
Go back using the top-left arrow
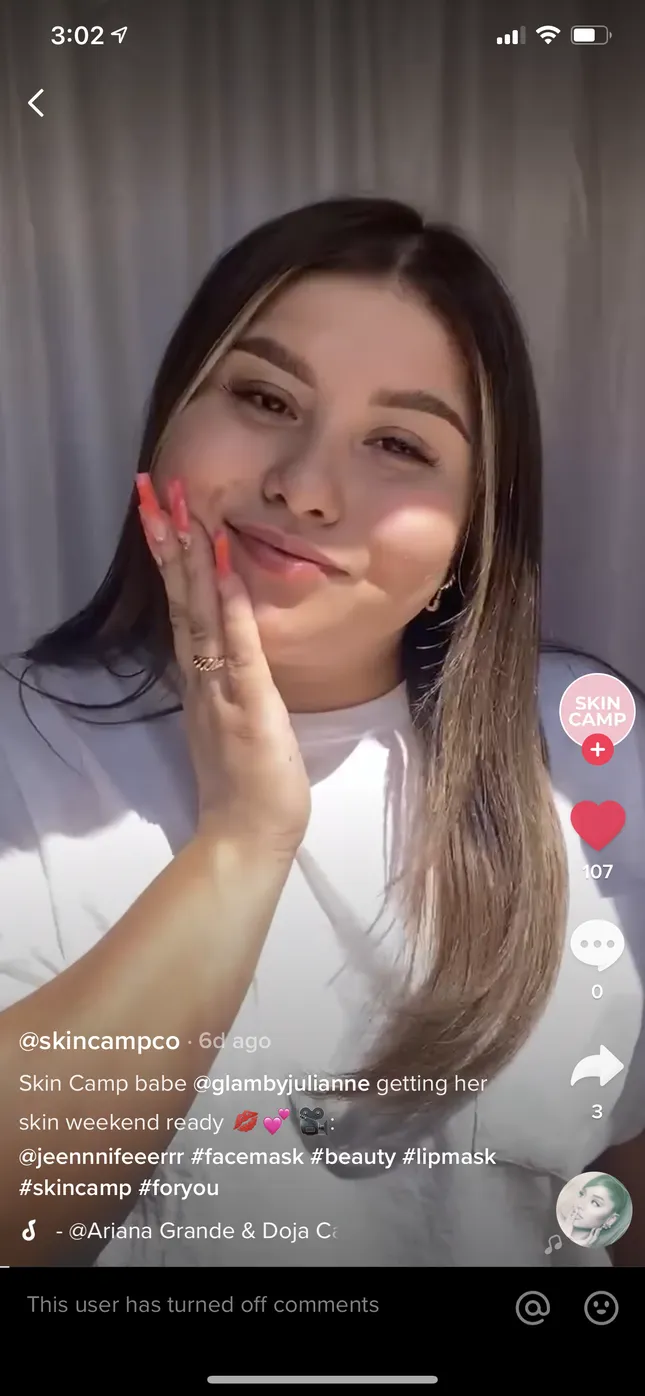pyautogui.click(x=36, y=102)
